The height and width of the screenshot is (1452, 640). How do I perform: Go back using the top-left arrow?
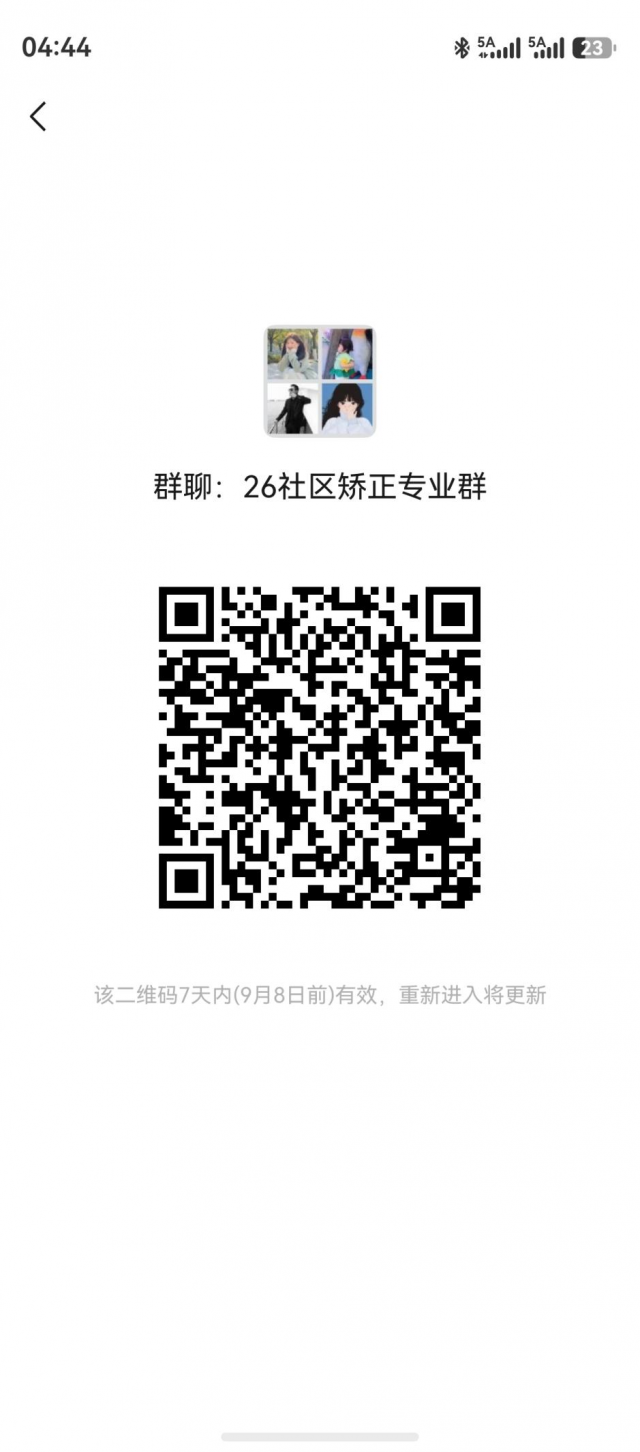pyautogui.click(x=38, y=117)
